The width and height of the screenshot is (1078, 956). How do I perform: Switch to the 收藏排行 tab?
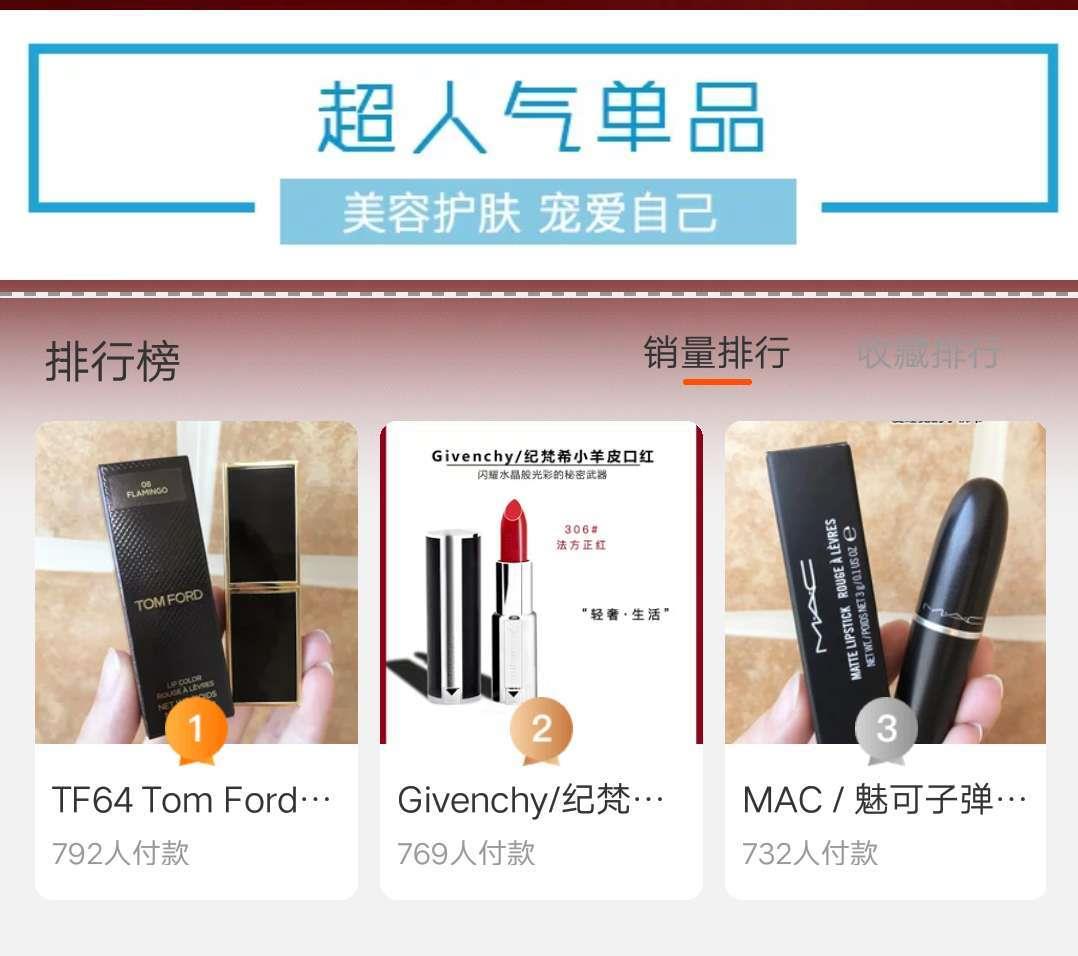(928, 354)
